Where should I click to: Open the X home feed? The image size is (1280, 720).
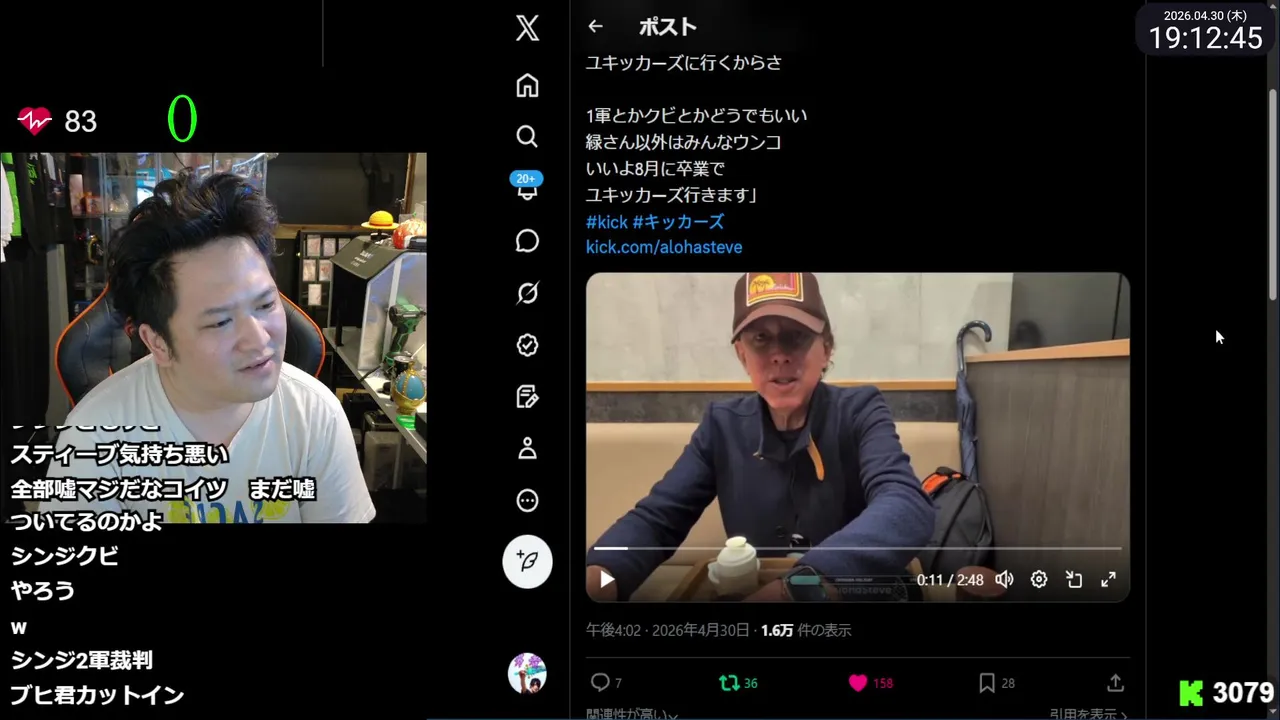(527, 86)
